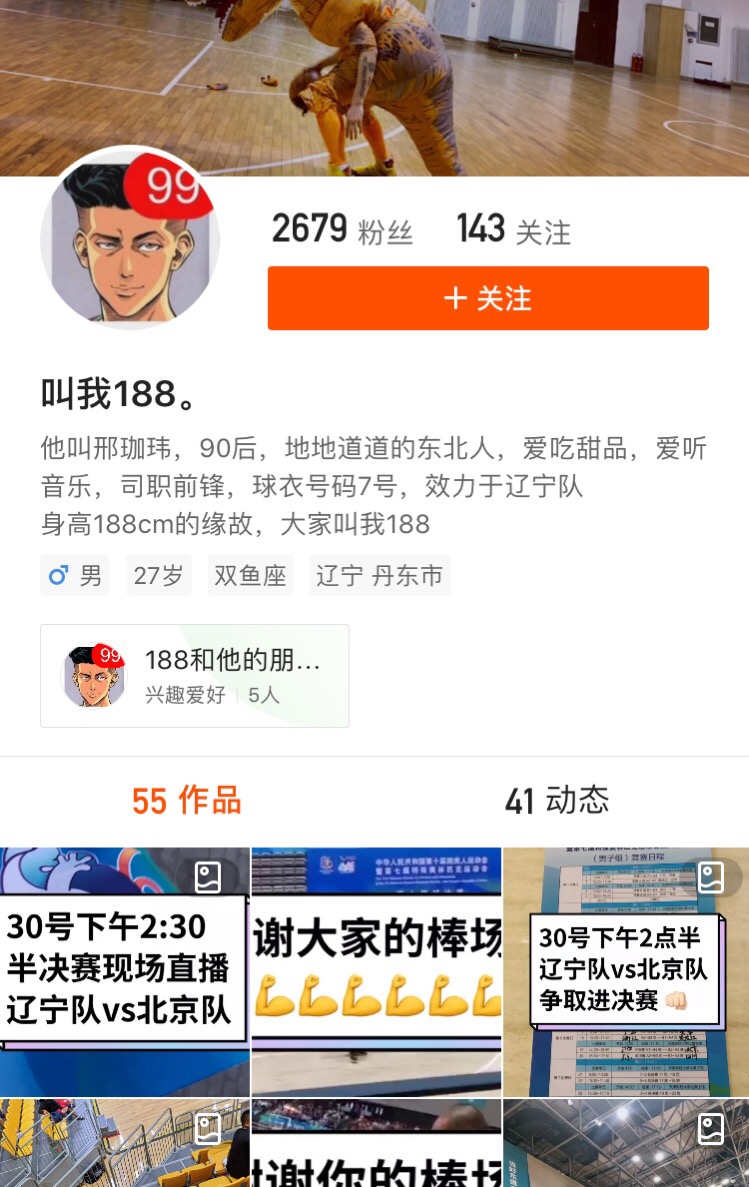Open the arena ceiling post tile
Screen dimensions: 749x1187
coord(626,1143)
